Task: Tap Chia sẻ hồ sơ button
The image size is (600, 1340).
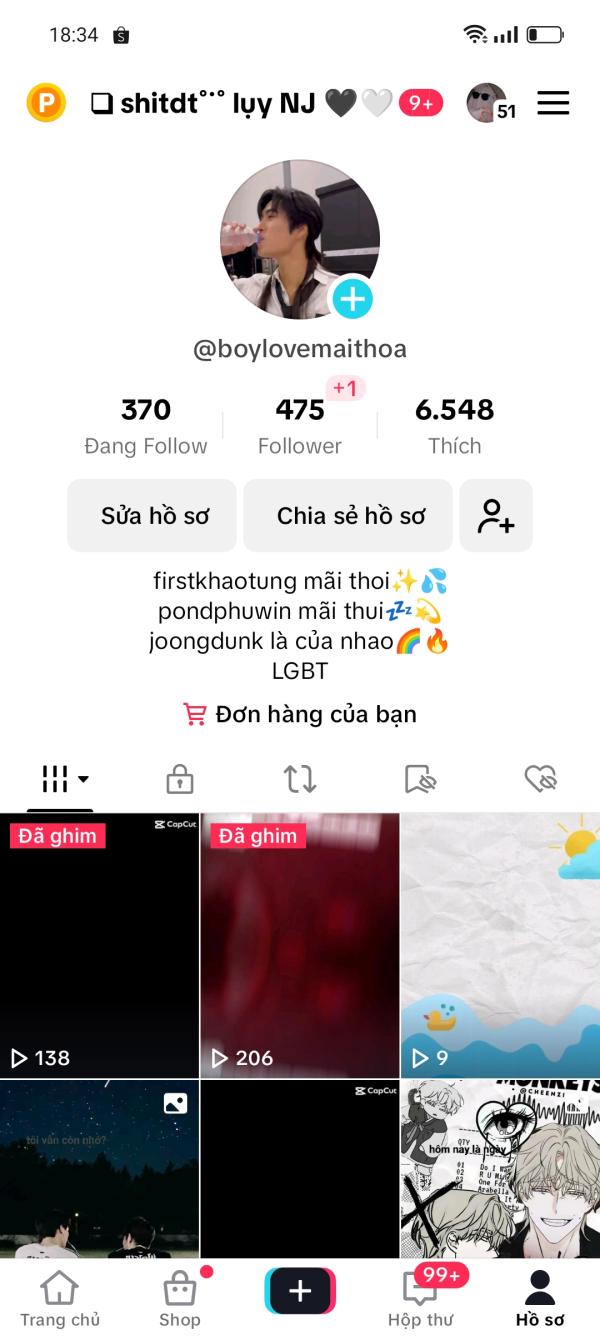Action: (x=348, y=516)
